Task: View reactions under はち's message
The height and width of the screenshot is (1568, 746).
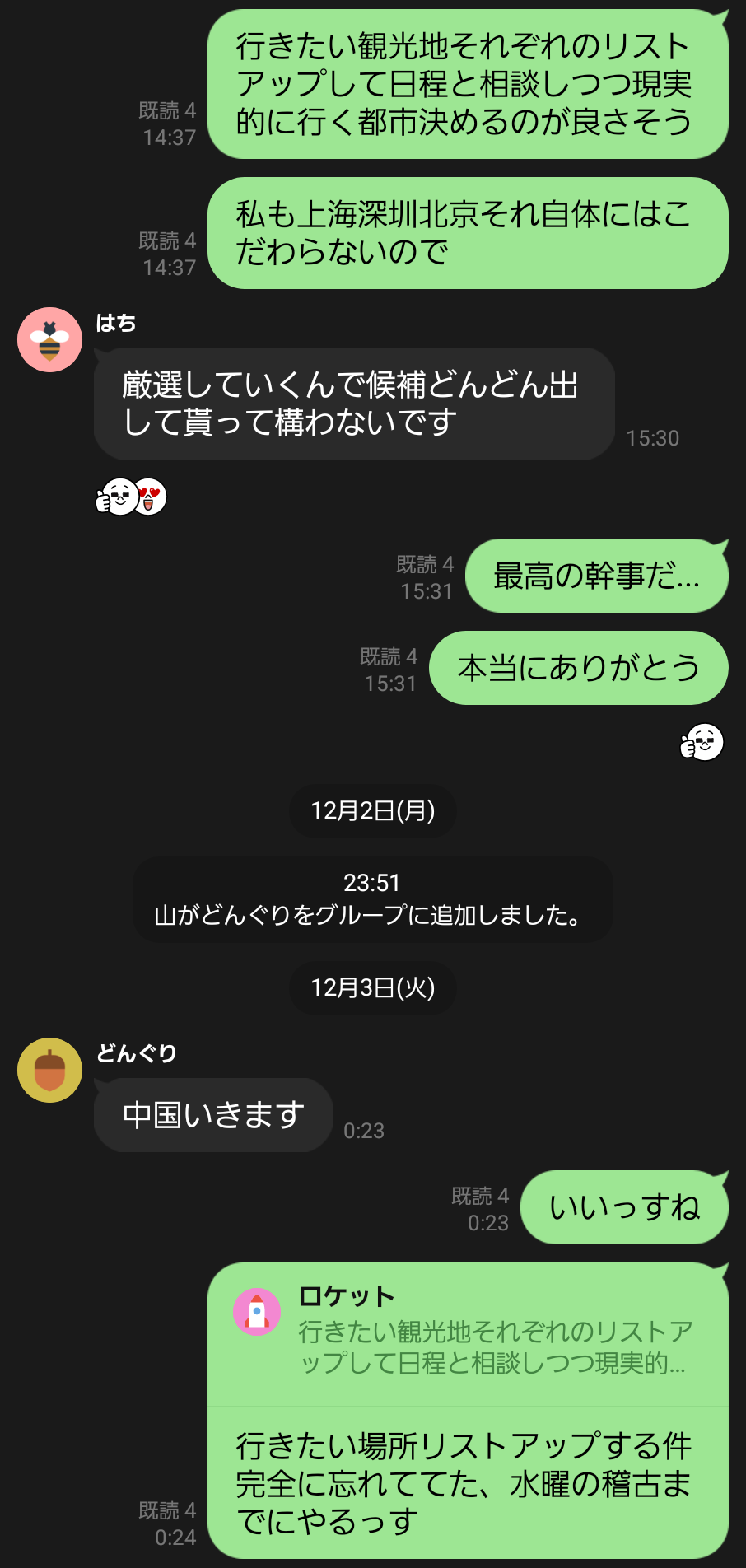Action: point(132,497)
